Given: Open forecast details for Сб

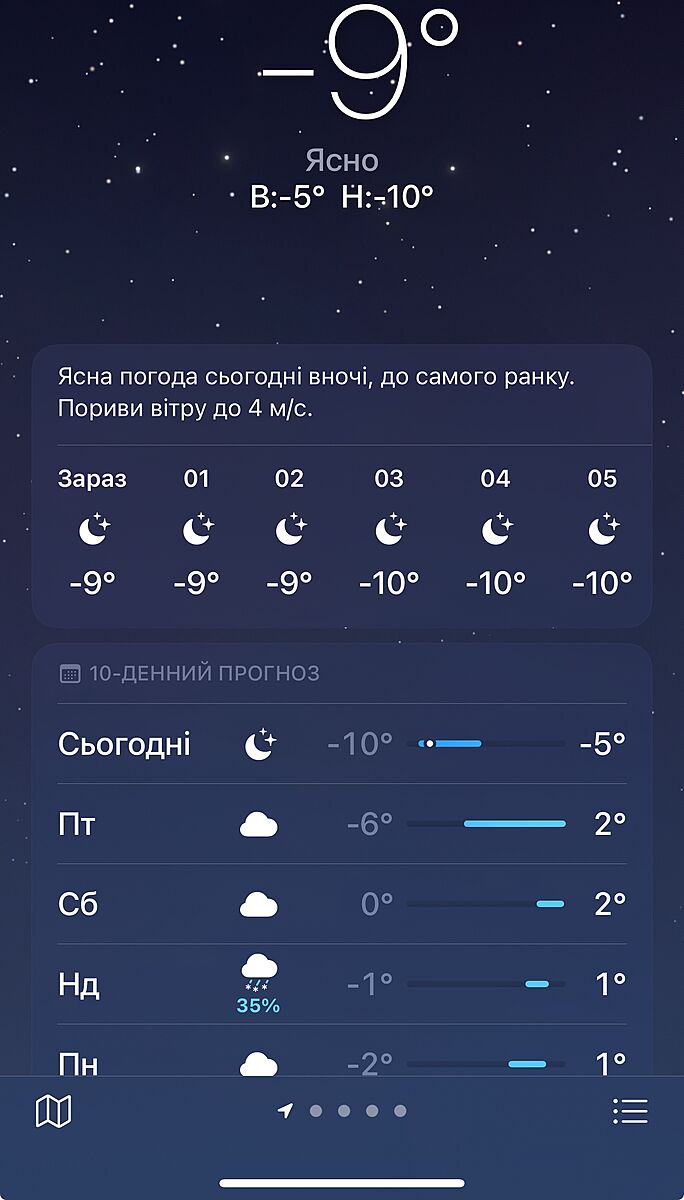Looking at the screenshot, I should [342, 904].
